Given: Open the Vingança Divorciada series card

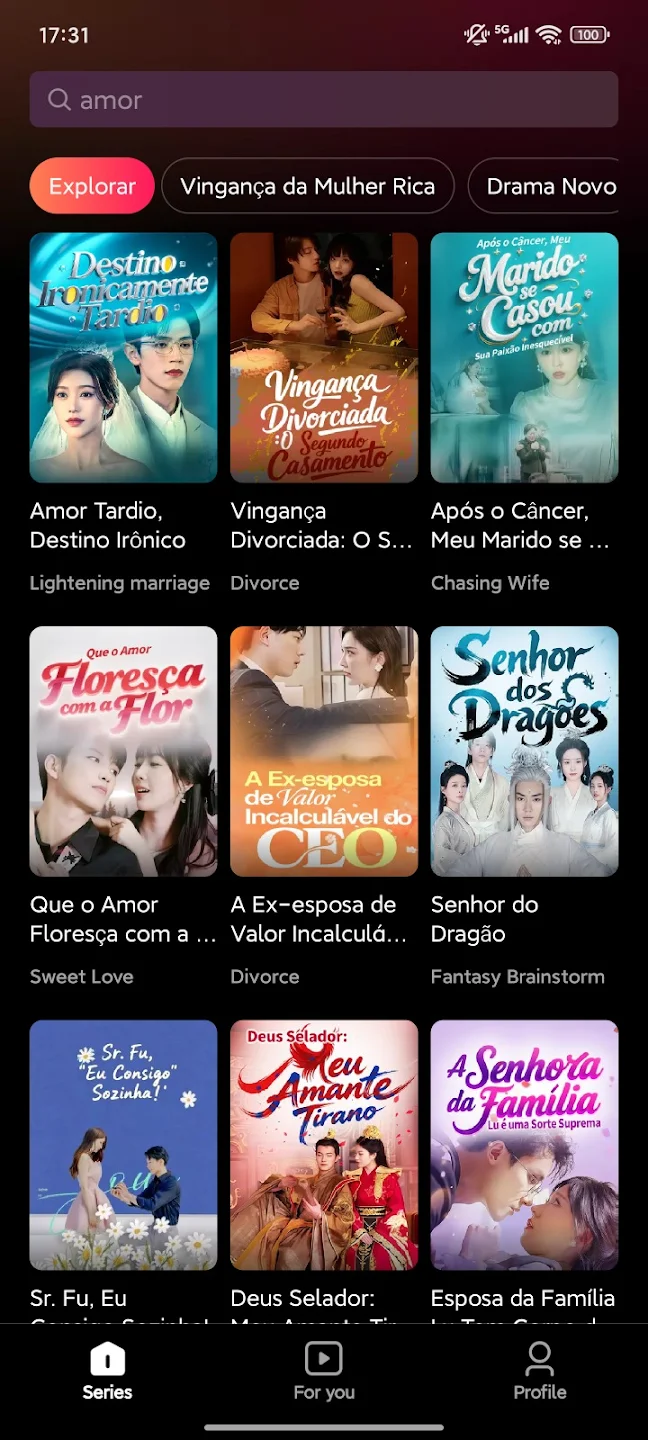Looking at the screenshot, I should point(324,358).
